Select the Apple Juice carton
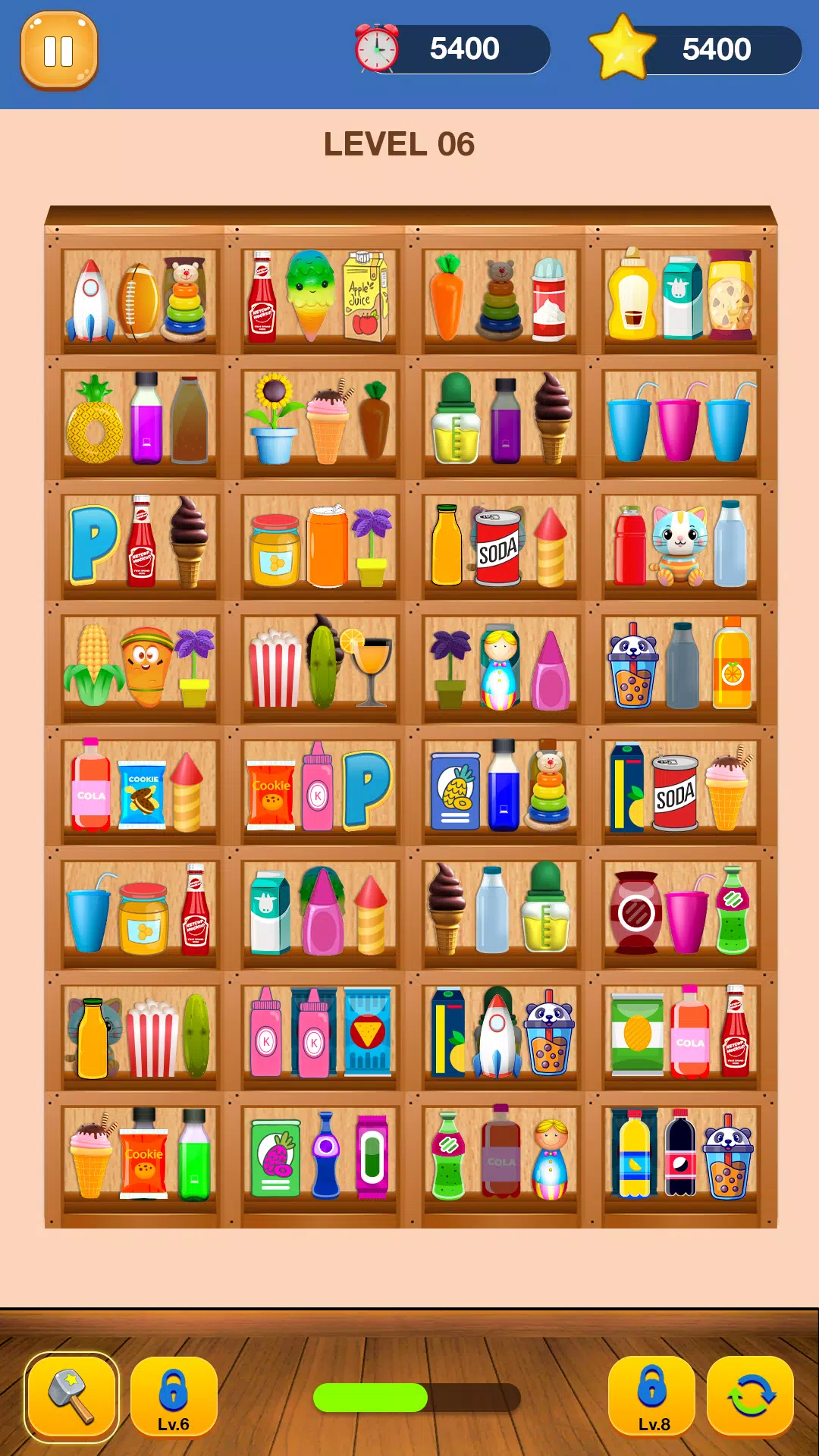 (365, 297)
